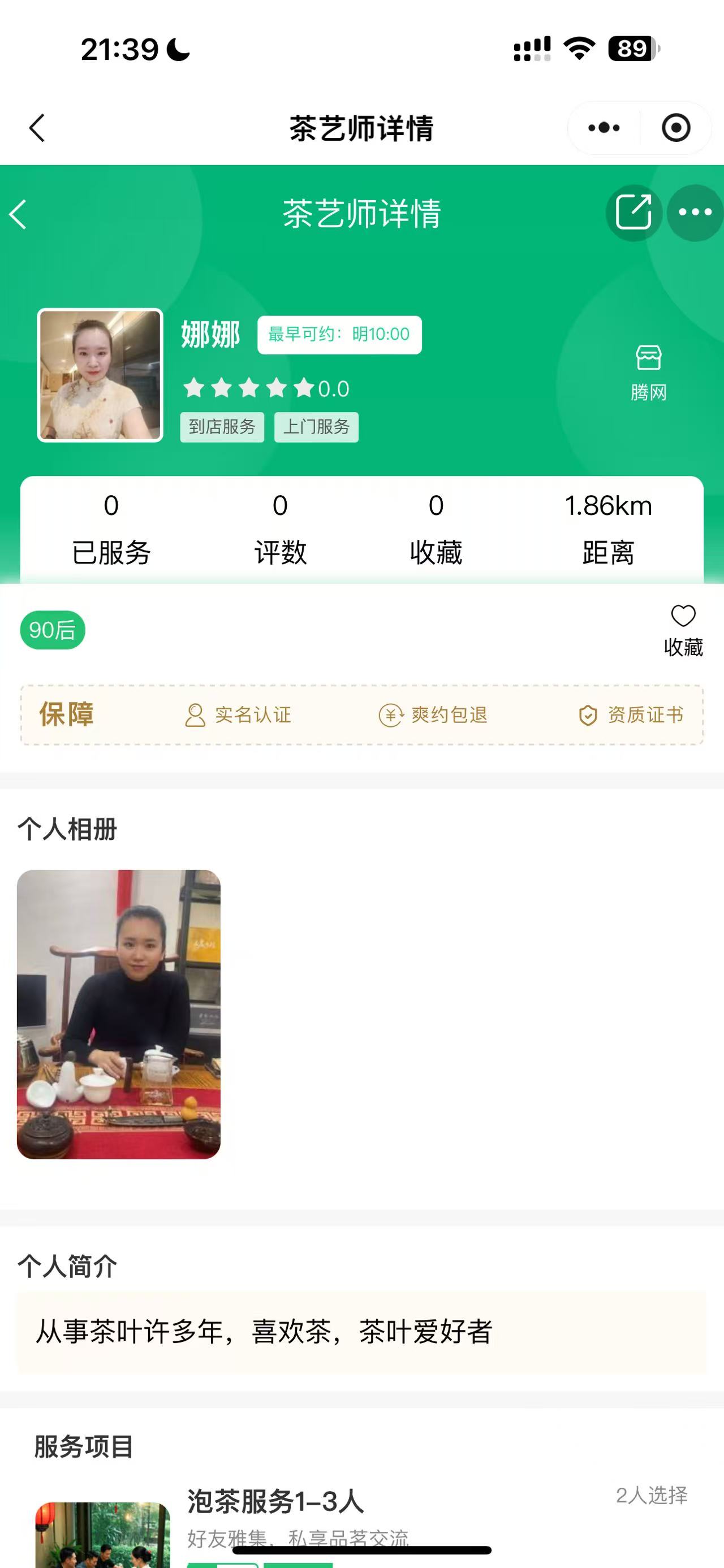Go back using the mini-program header arrow
Screen dimensions: 724x1568
pyautogui.click(x=37, y=128)
